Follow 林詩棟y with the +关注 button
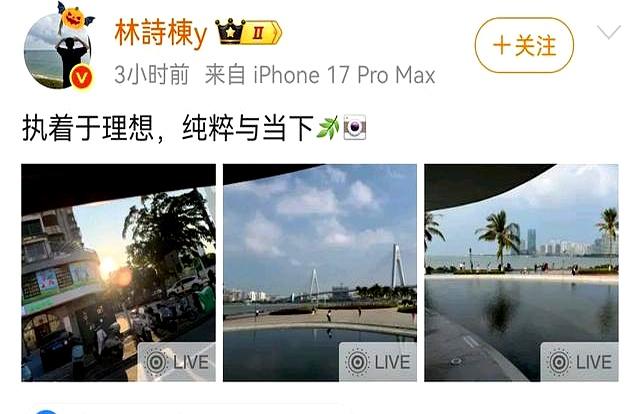Screen dimensions: 640x414 coord(524,45)
